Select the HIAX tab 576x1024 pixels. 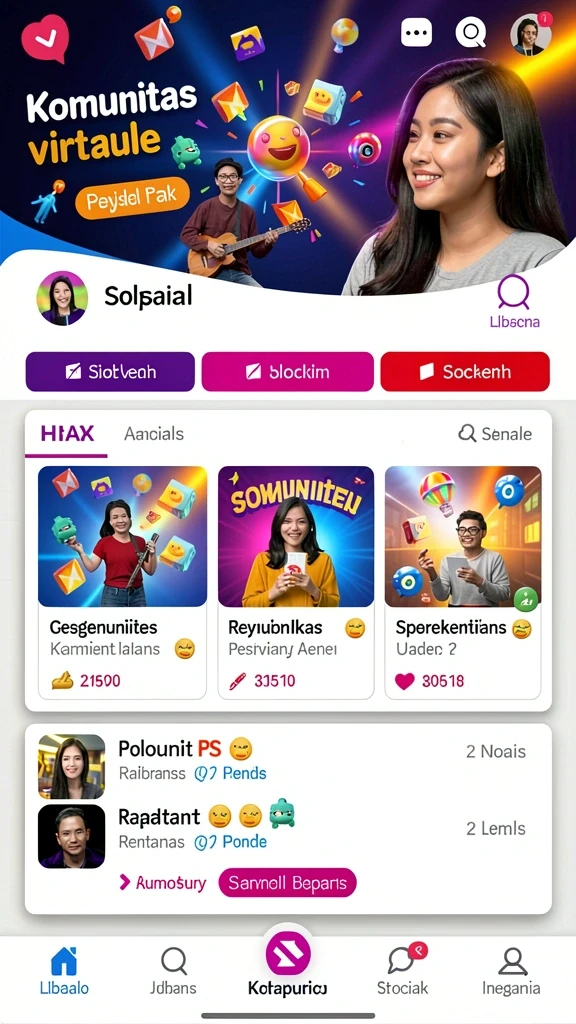tap(67, 434)
